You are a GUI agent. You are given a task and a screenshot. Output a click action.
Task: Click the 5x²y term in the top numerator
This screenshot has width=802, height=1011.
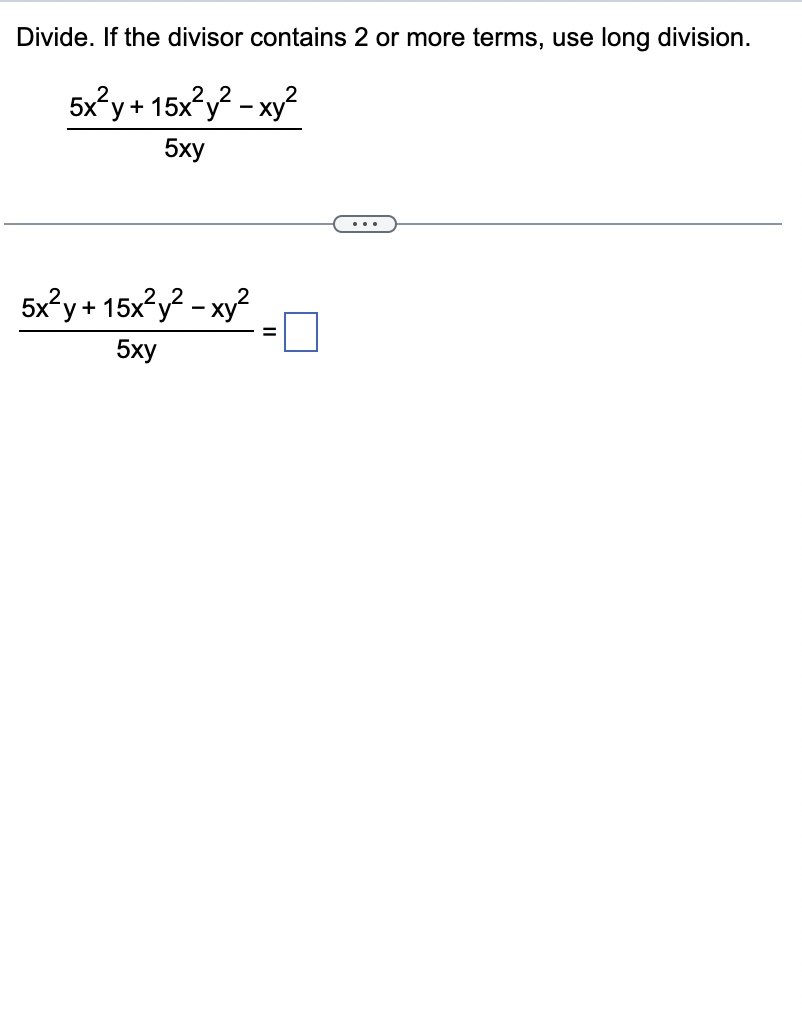tap(45, 306)
